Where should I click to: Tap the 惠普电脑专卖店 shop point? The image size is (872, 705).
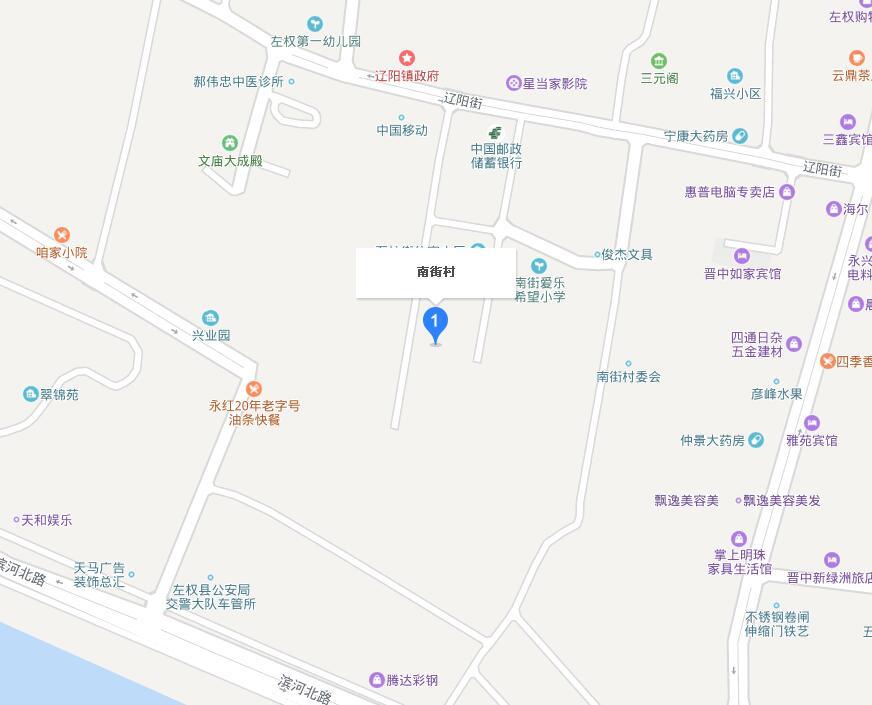pyautogui.click(x=787, y=192)
